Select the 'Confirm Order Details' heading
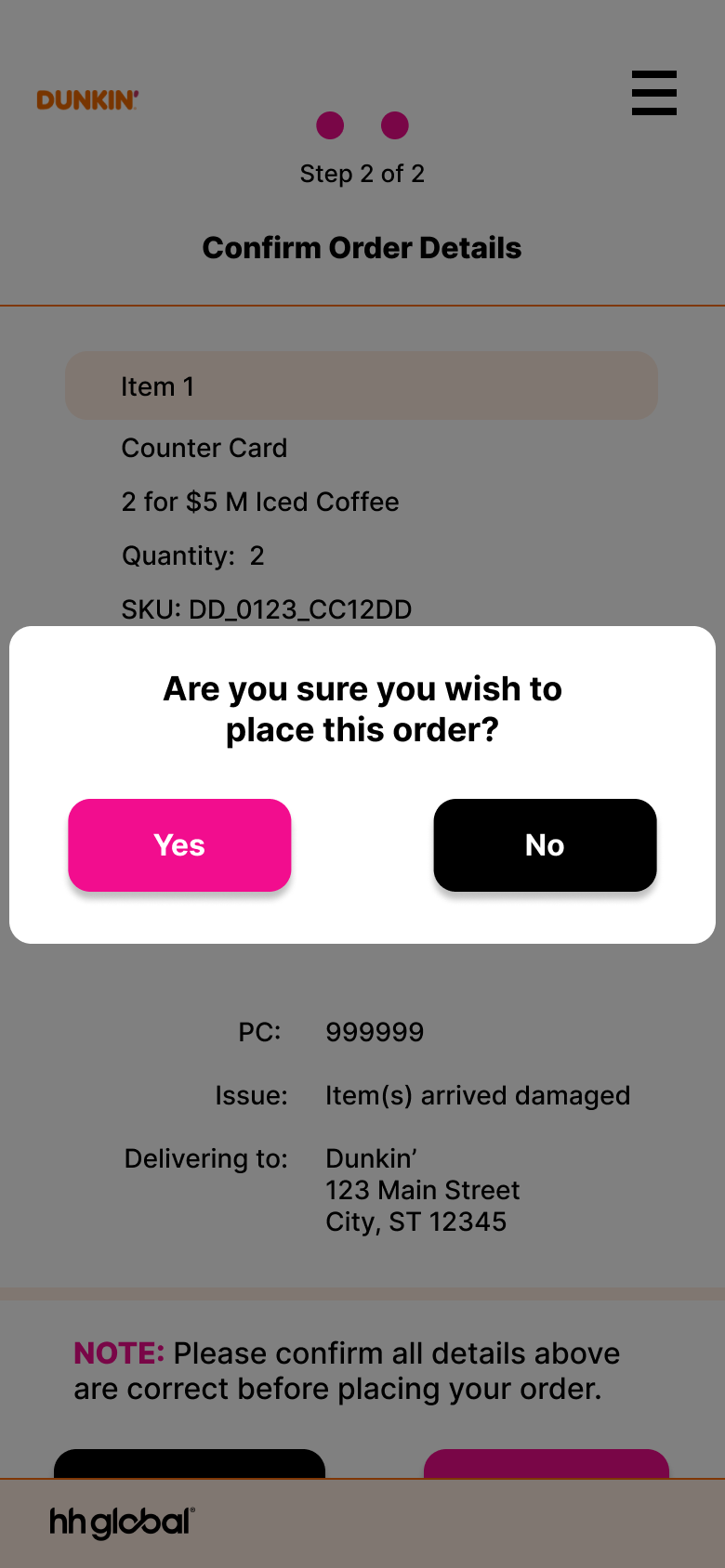 click(x=362, y=247)
